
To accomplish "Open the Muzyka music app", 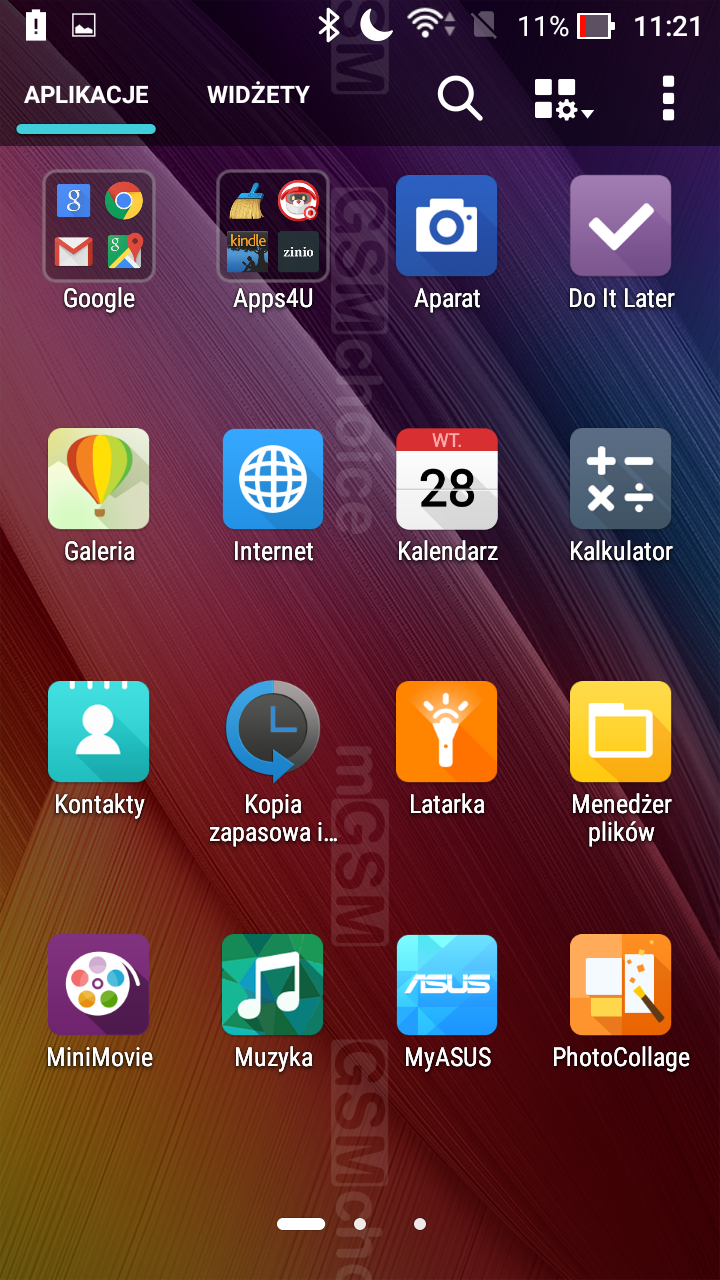I will [x=273, y=985].
